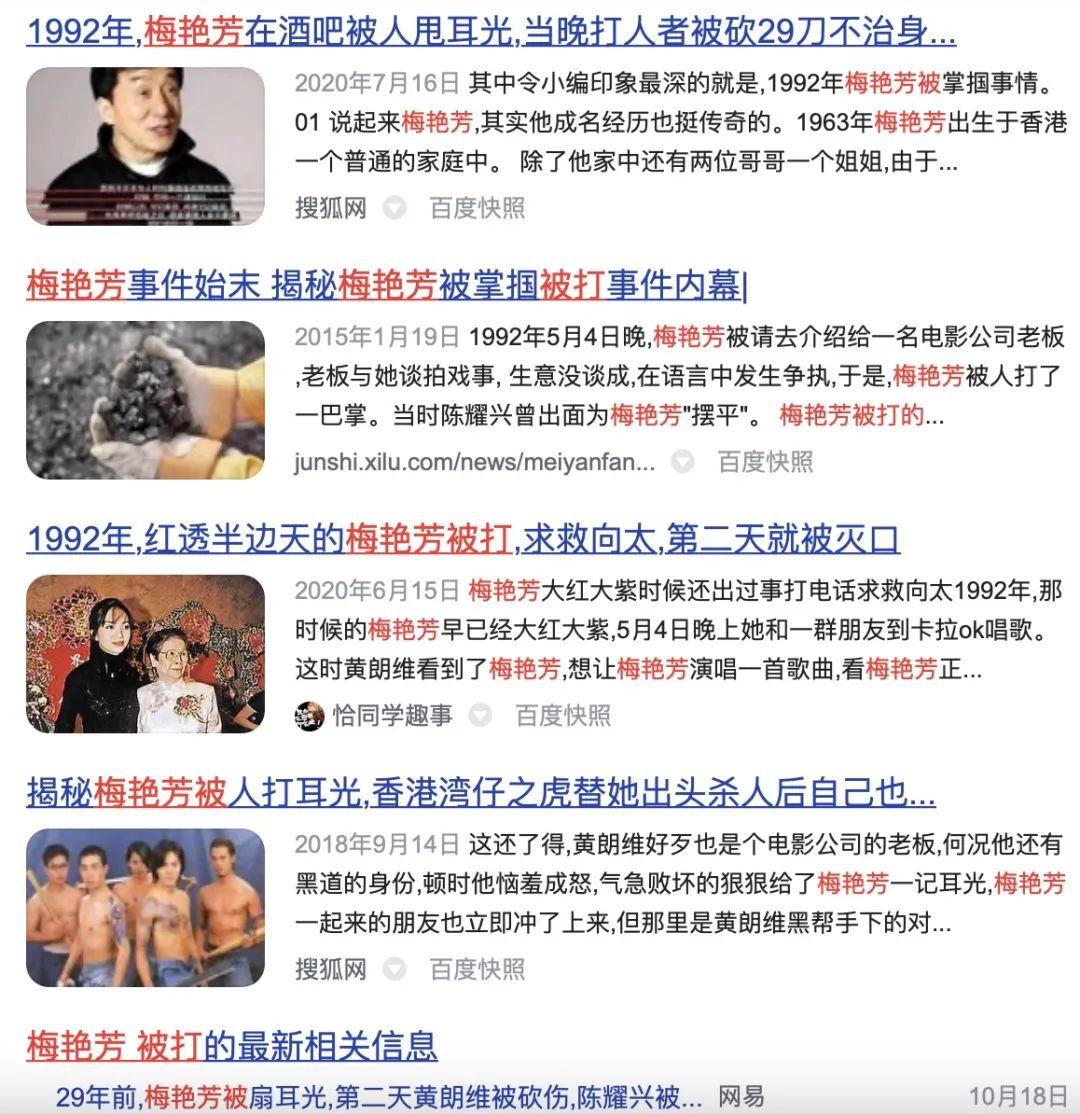Open the 恰同学趣事 source account

coord(390,716)
